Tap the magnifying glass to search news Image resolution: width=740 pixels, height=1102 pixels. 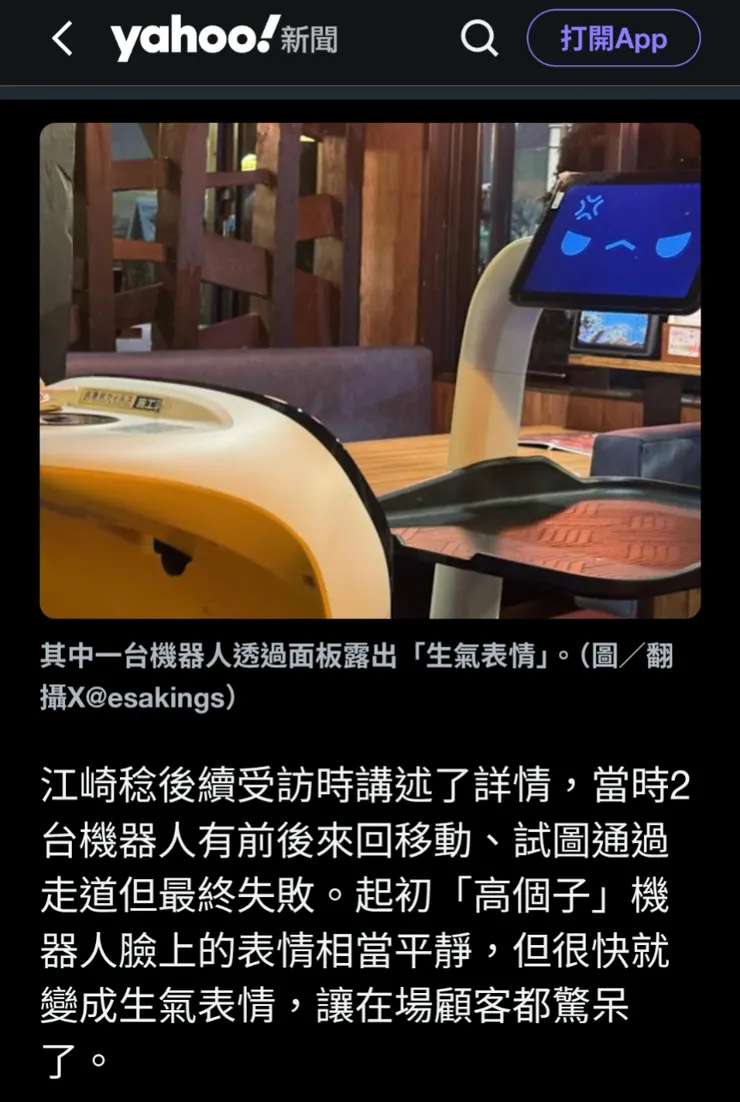[x=479, y=38]
